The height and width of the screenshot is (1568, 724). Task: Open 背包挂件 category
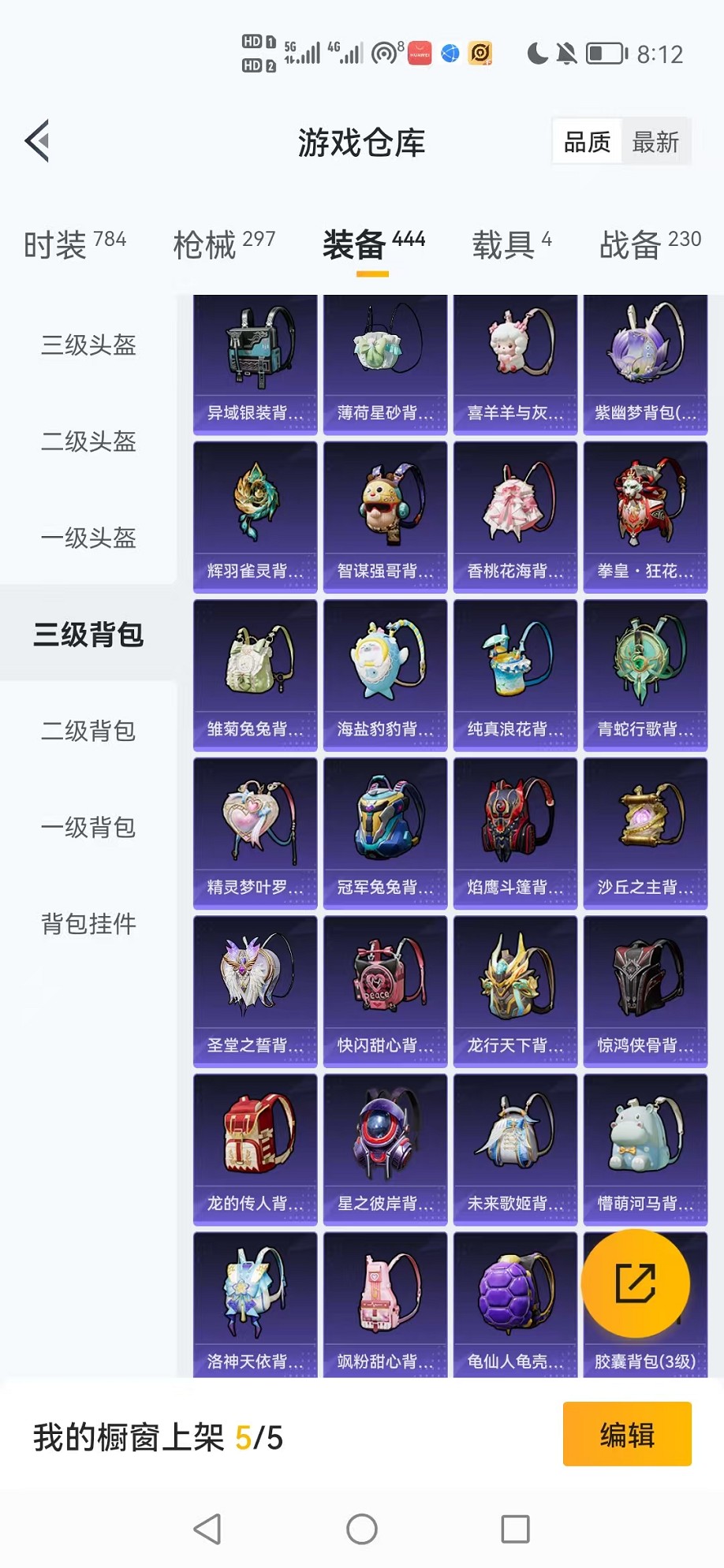(x=88, y=923)
